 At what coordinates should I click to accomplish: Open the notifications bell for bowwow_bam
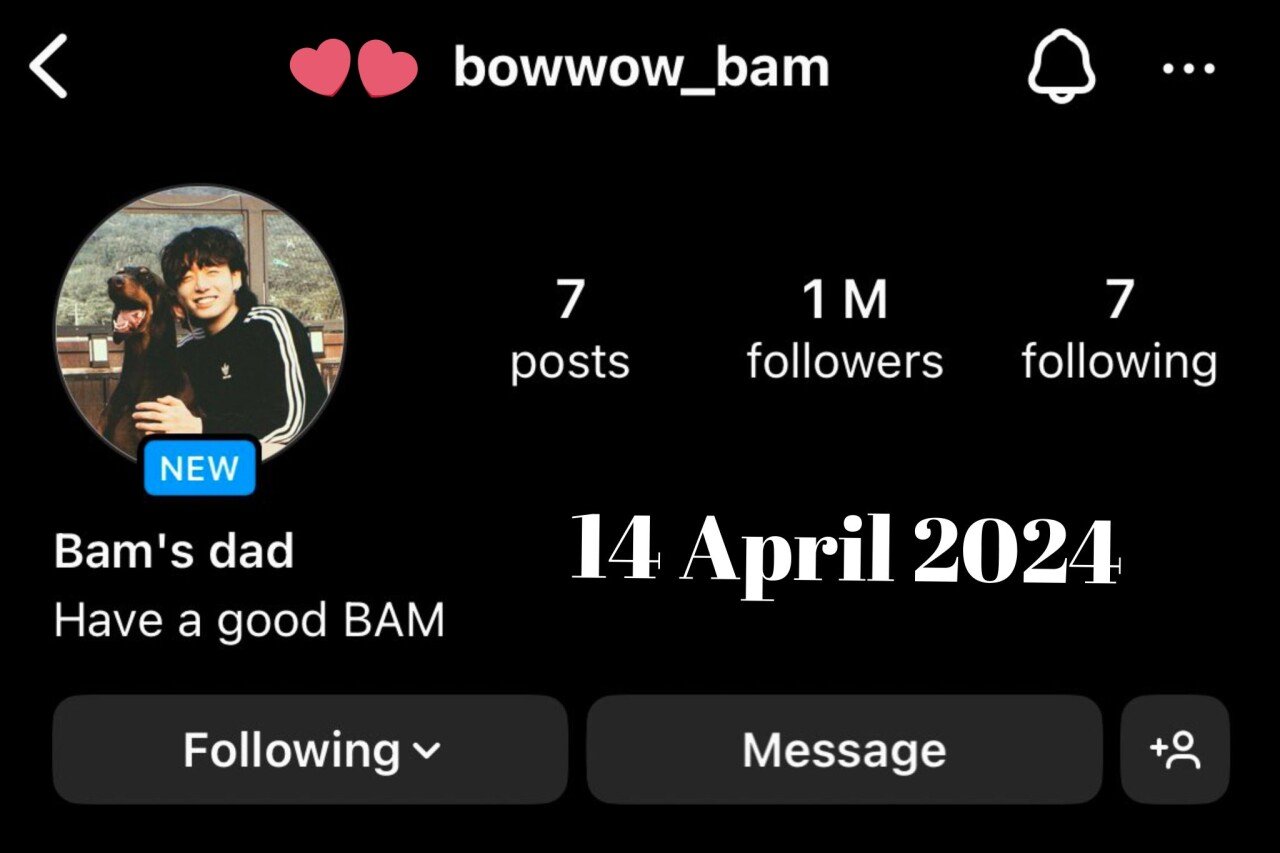(1061, 67)
